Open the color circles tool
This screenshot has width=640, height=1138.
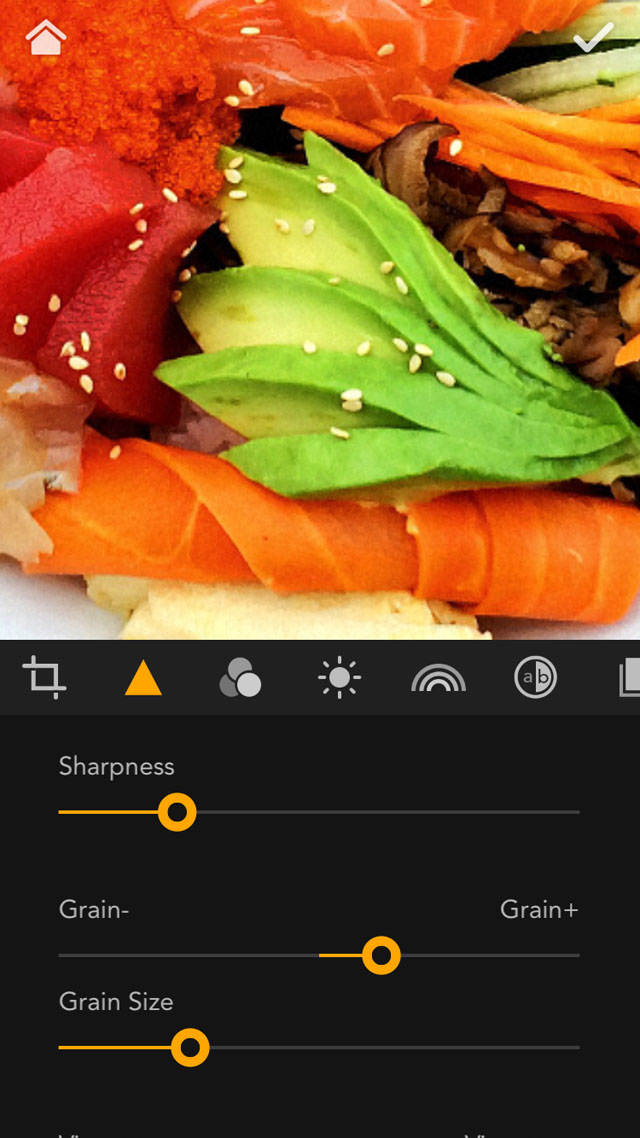240,678
